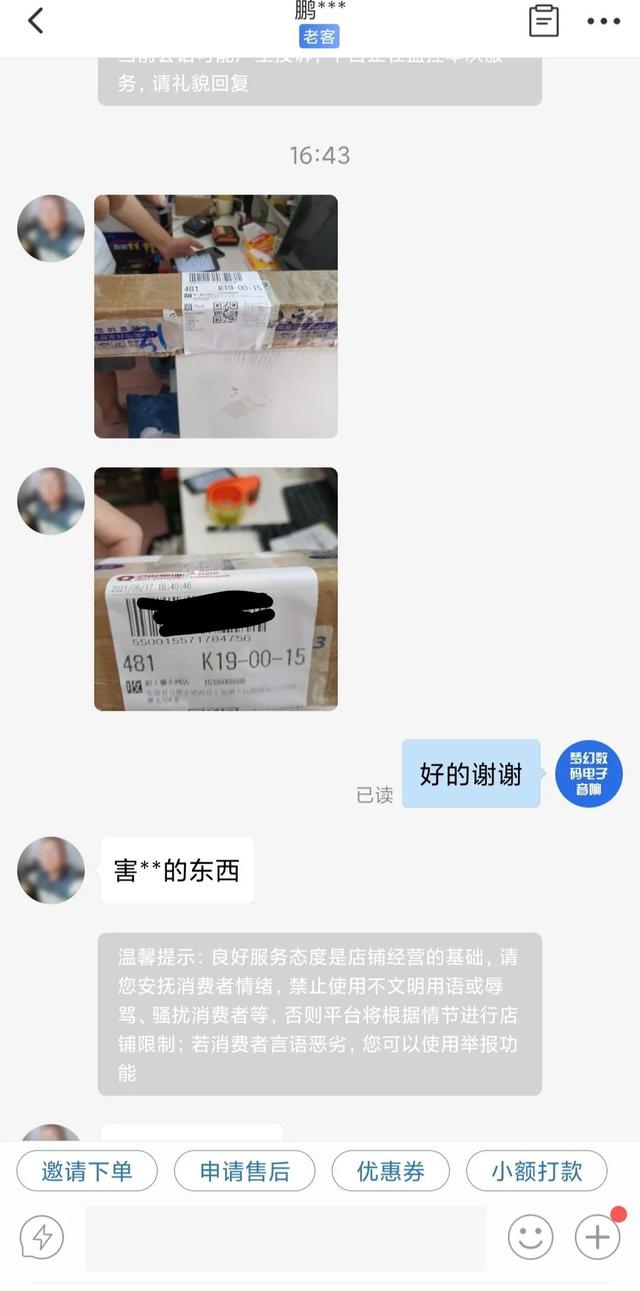The width and height of the screenshot is (640, 1291).
Task: Open quick replies lightning icon
Action: tap(42, 1238)
